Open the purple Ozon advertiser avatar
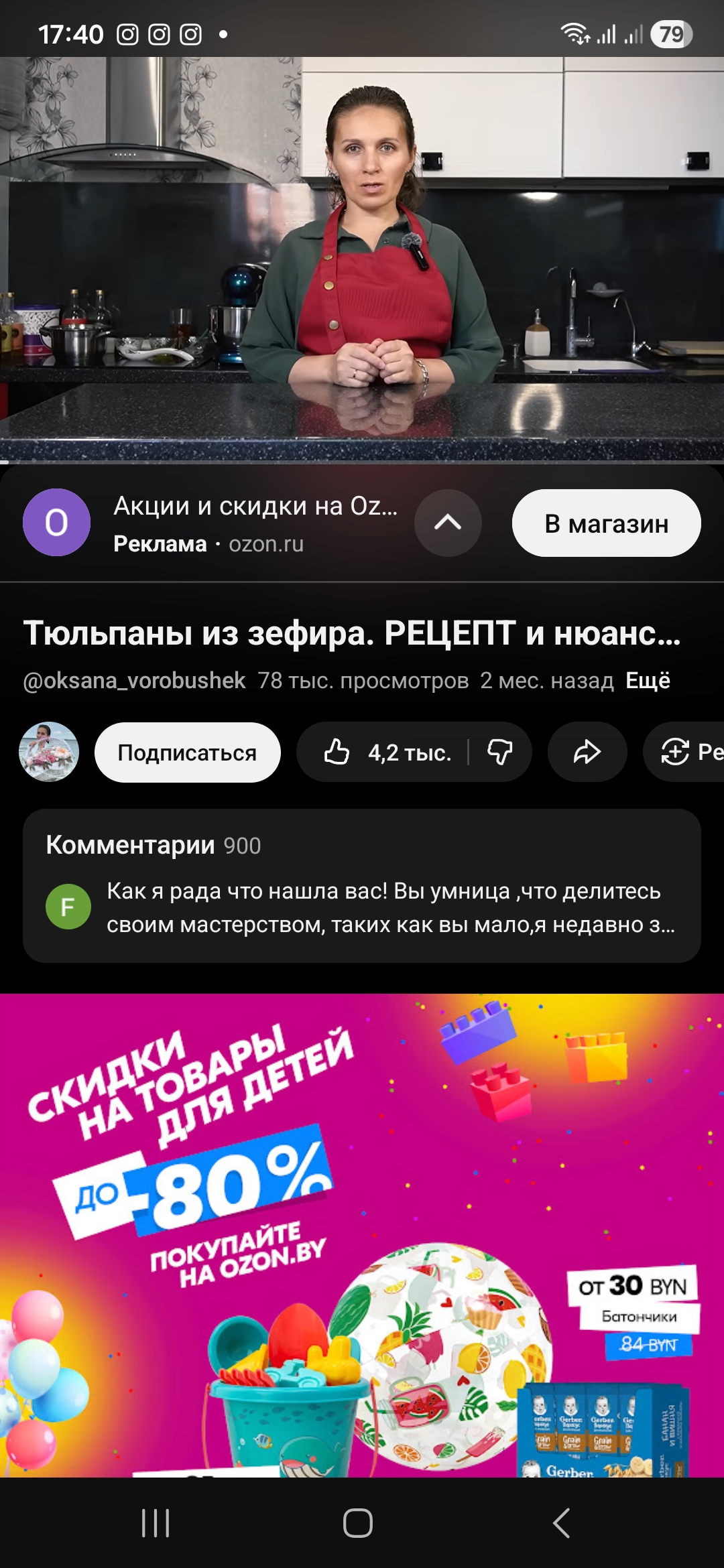724x1568 pixels. point(57,523)
